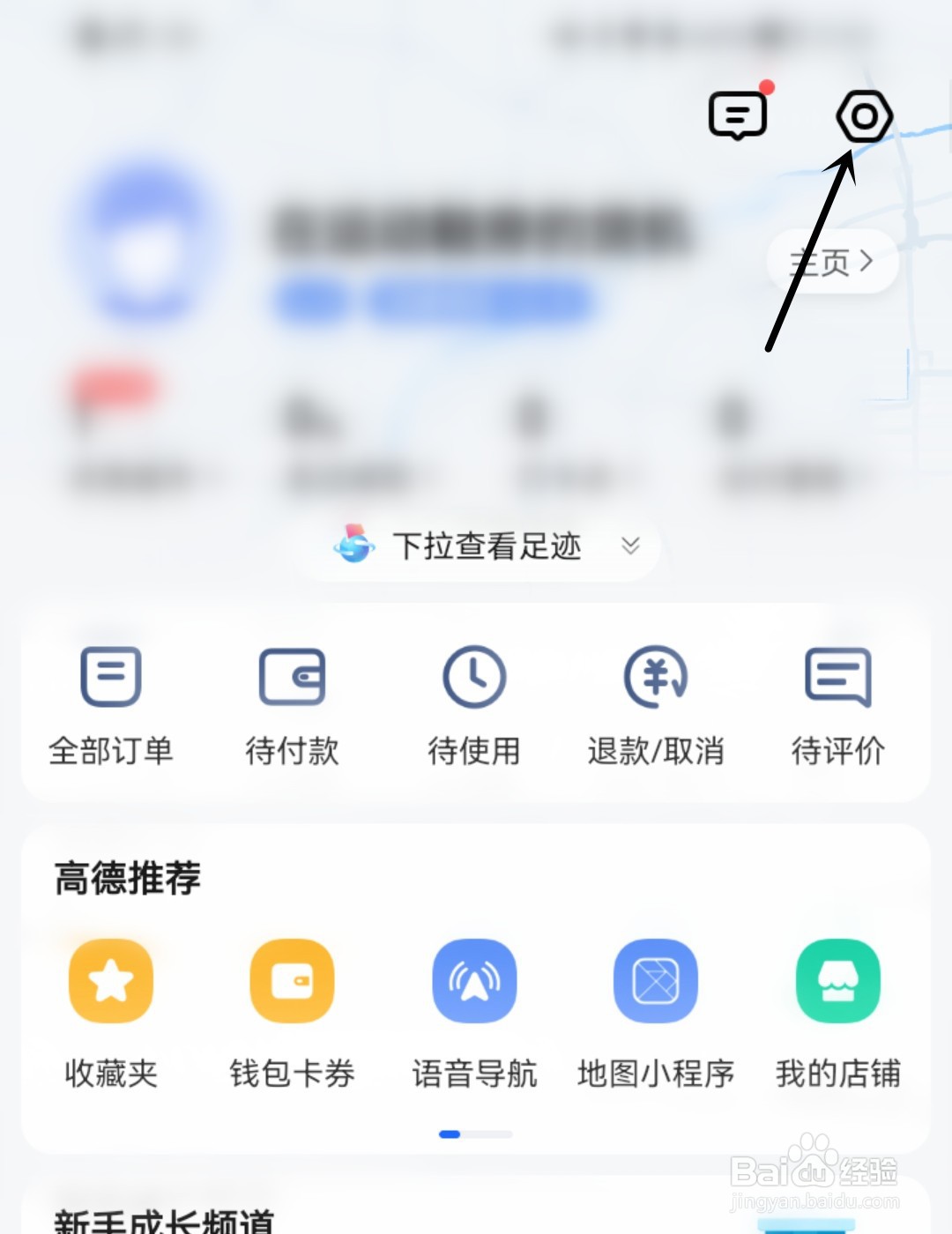The height and width of the screenshot is (1234, 952).
Task: Open the settings gear icon
Action: tap(863, 115)
